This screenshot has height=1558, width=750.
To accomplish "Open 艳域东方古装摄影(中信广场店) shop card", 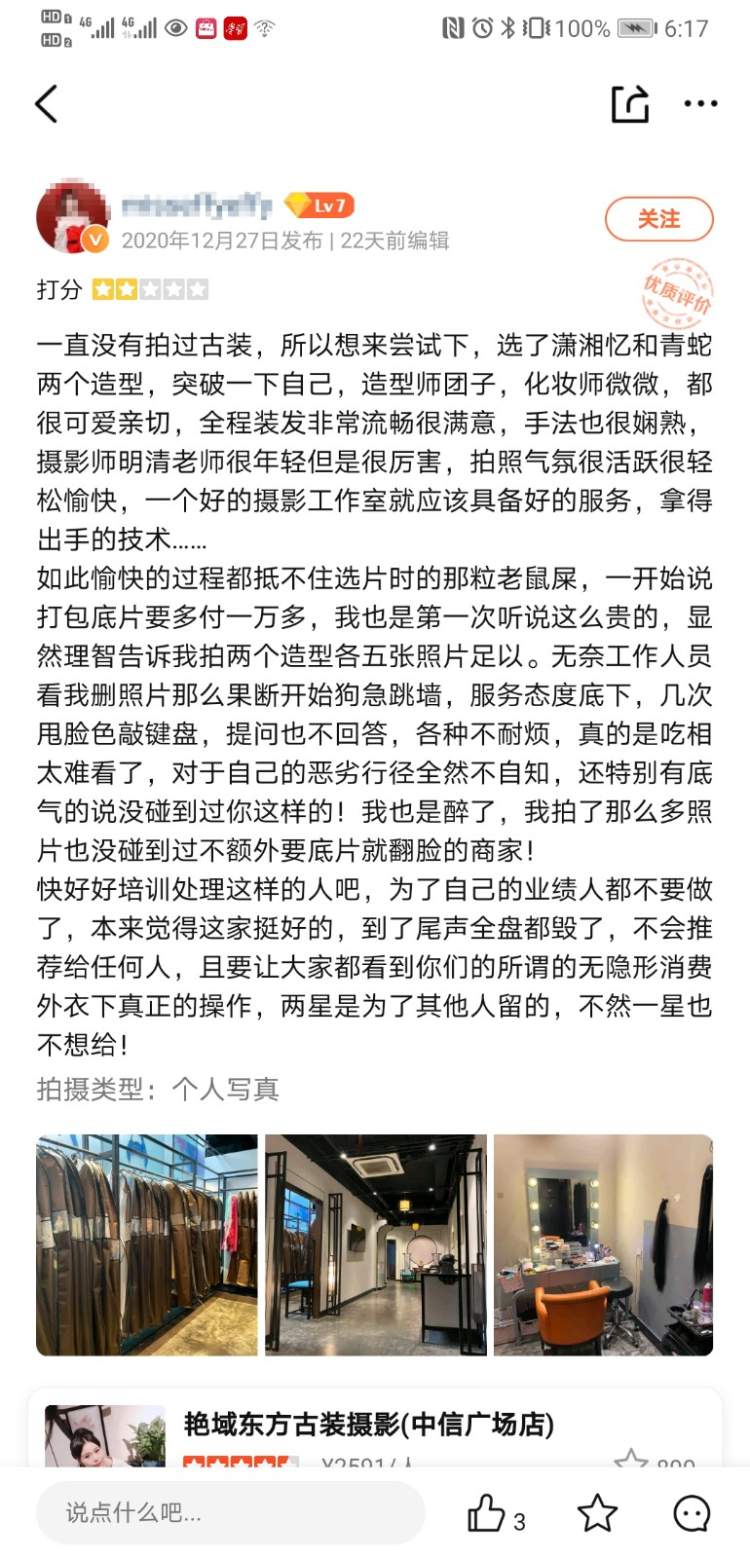I will [x=369, y=1424].
